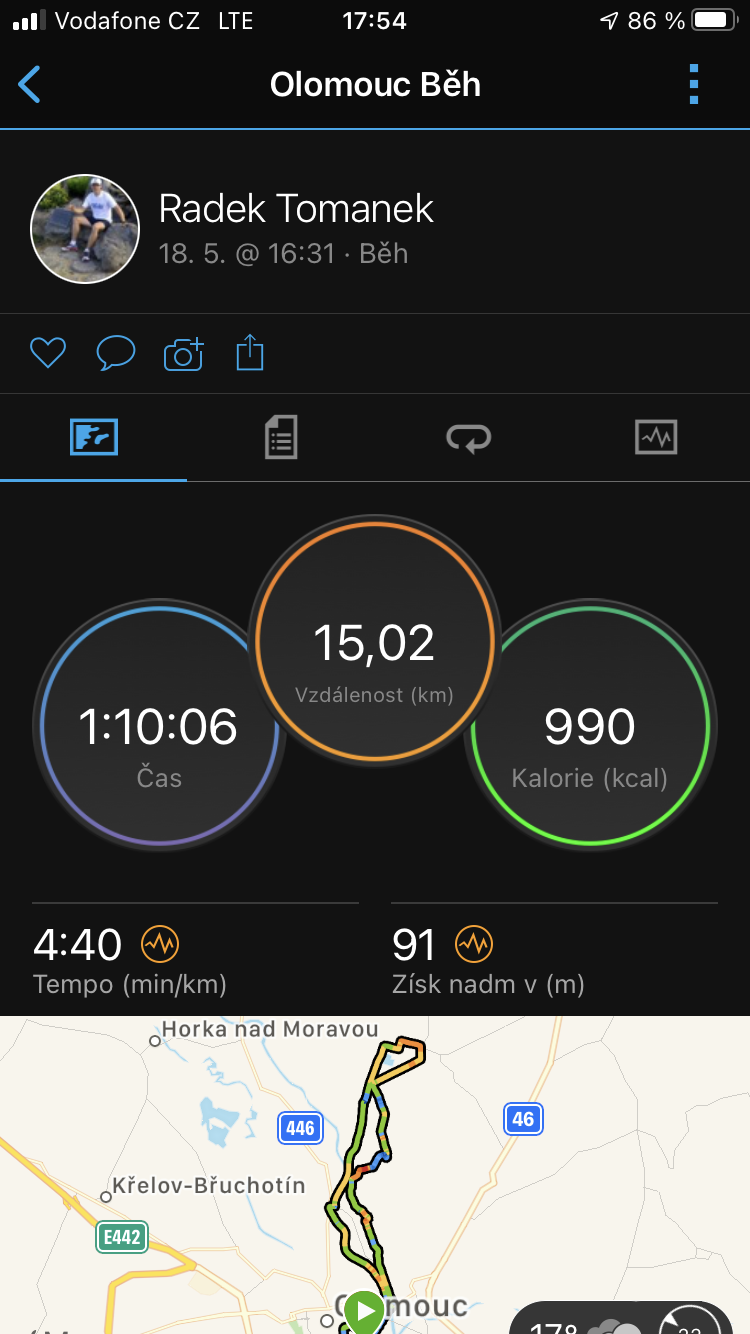
Task: Switch to the laps loop tab
Action: tap(468, 437)
